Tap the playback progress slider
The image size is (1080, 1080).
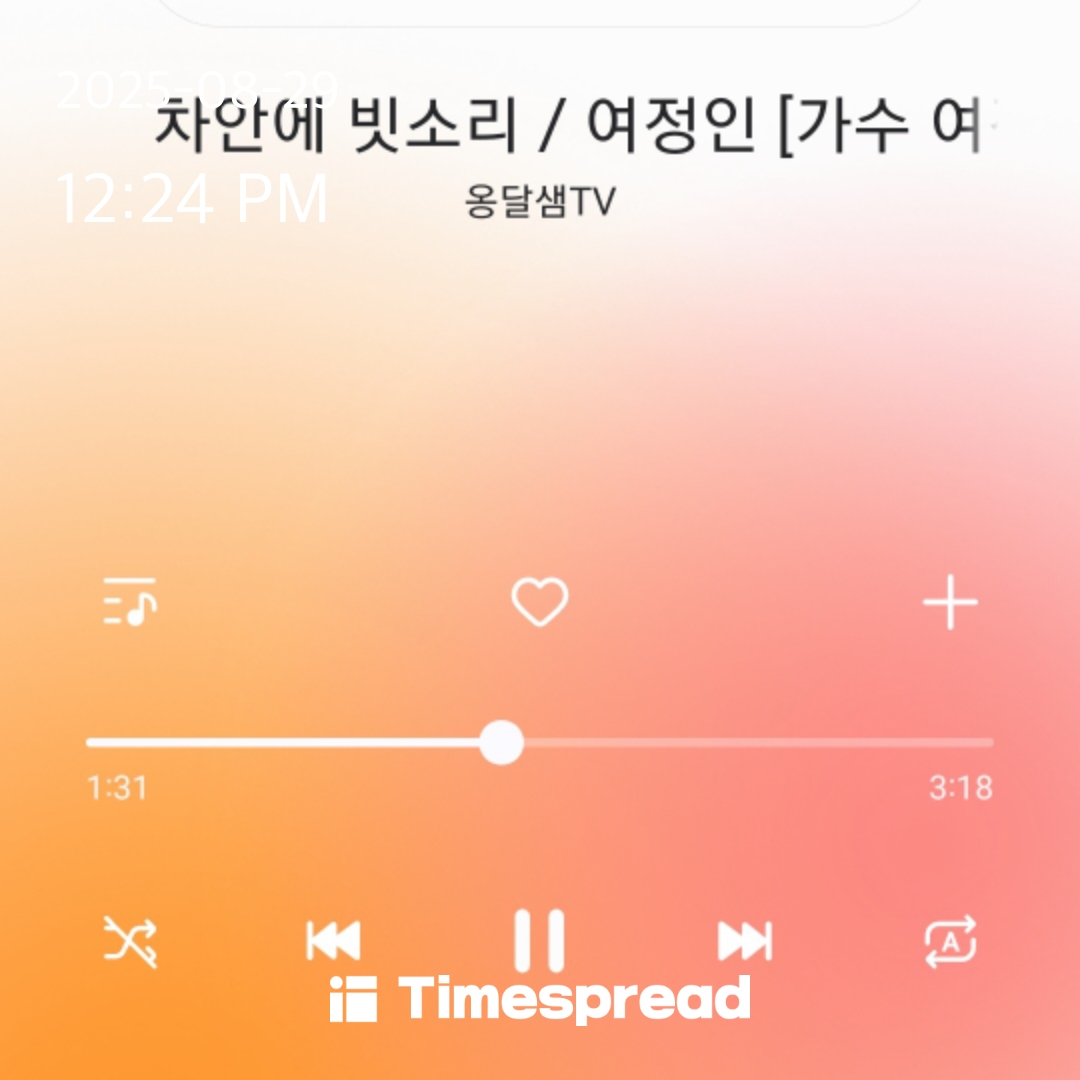tap(539, 742)
